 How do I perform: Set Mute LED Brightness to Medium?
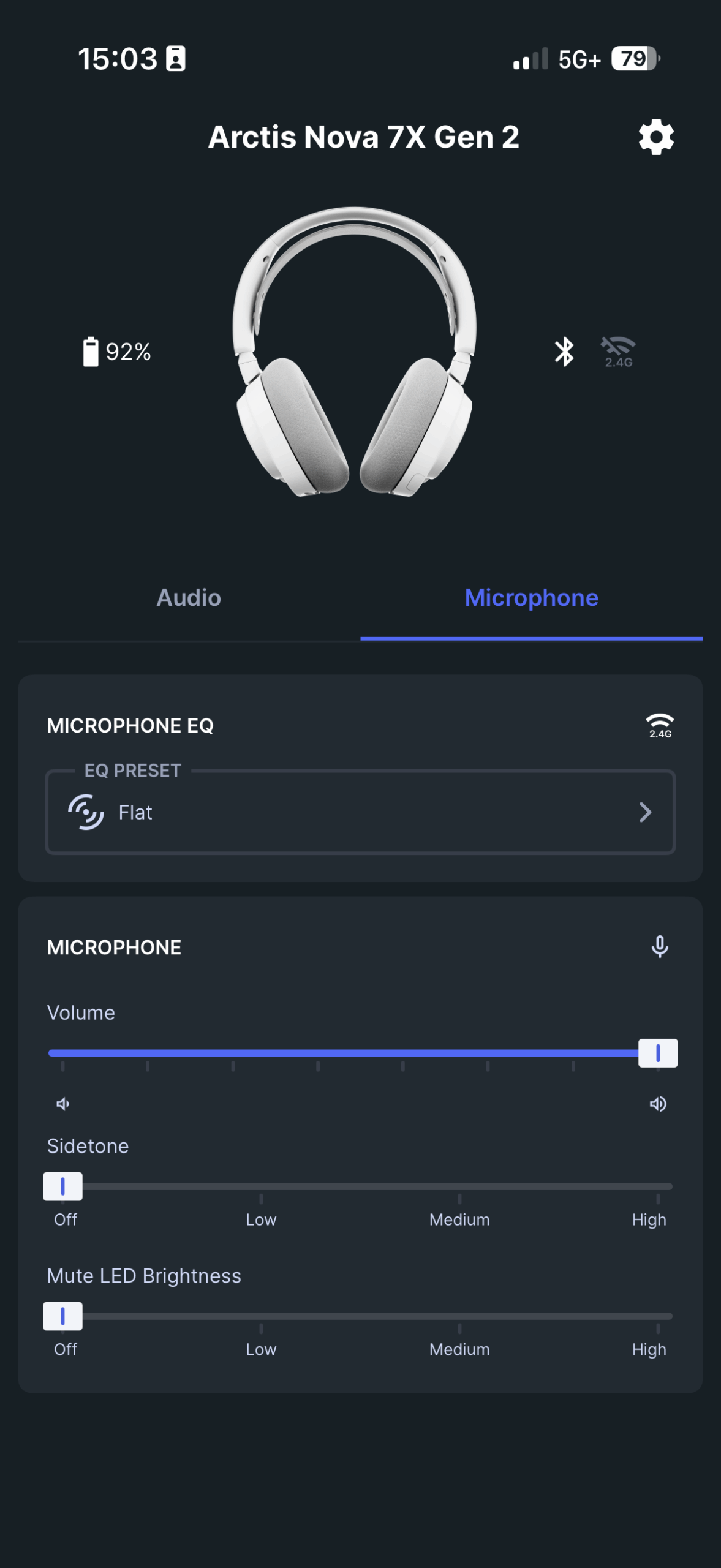click(459, 1316)
